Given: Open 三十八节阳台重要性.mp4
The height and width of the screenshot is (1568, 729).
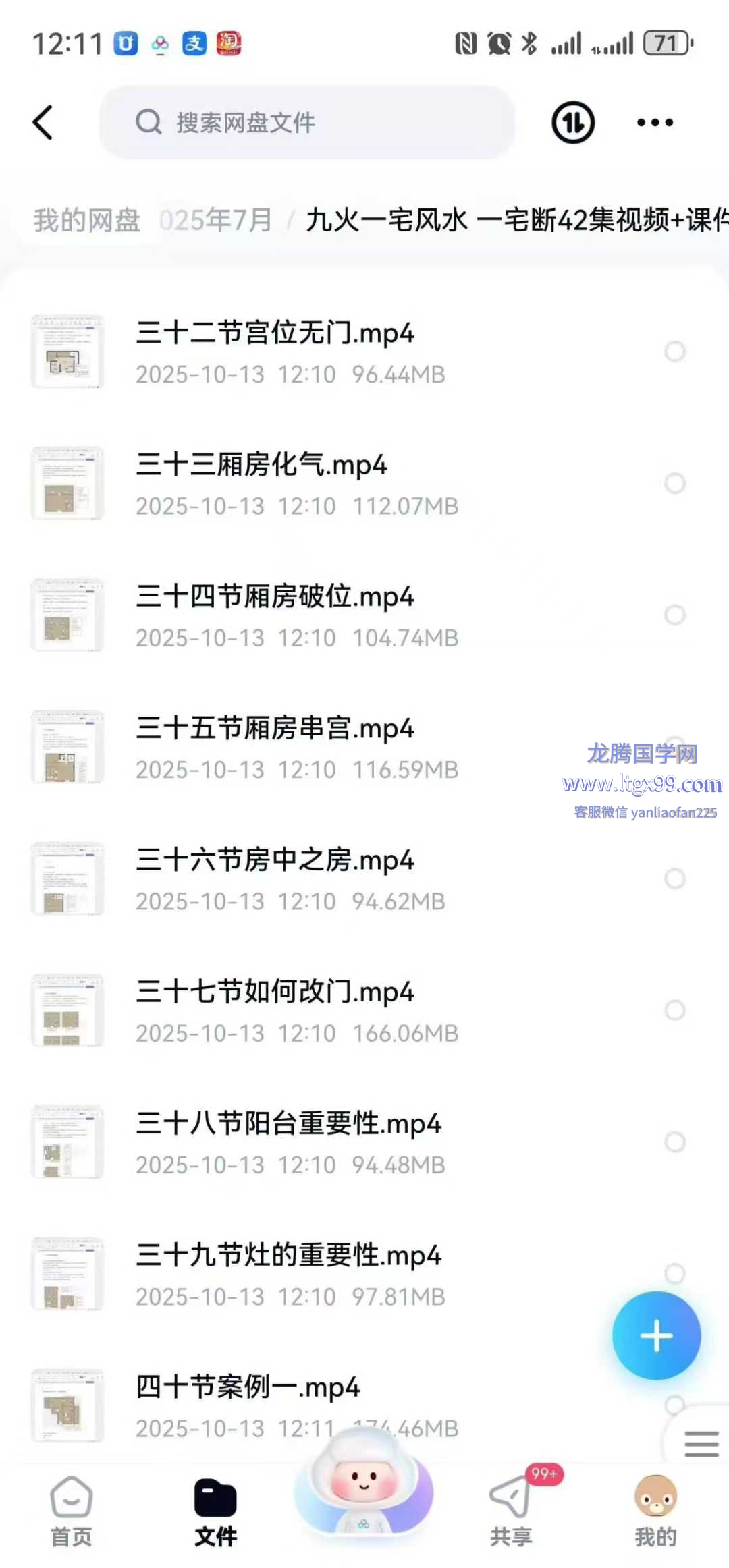Looking at the screenshot, I should [289, 1124].
